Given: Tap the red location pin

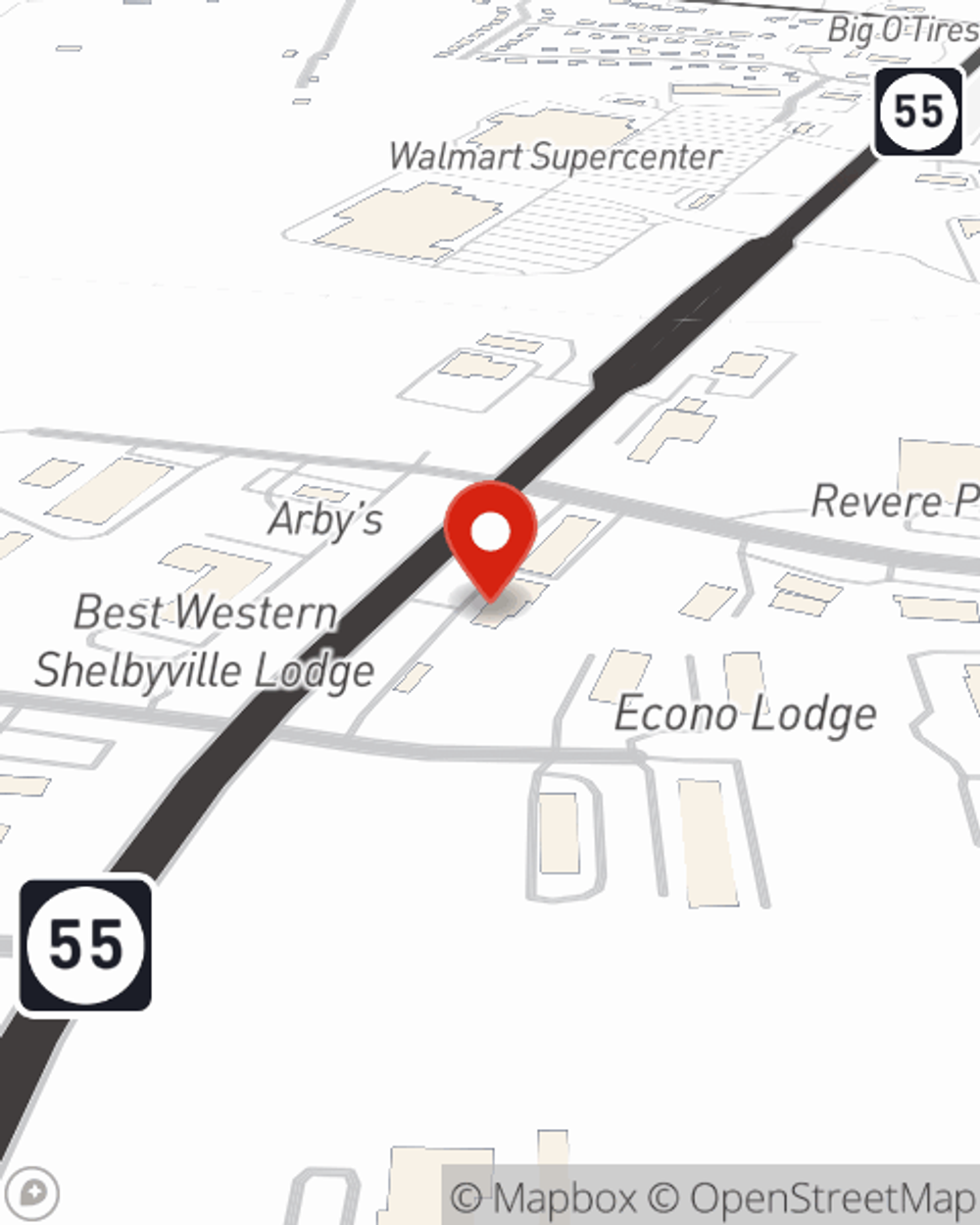Looking at the screenshot, I should [491, 536].
